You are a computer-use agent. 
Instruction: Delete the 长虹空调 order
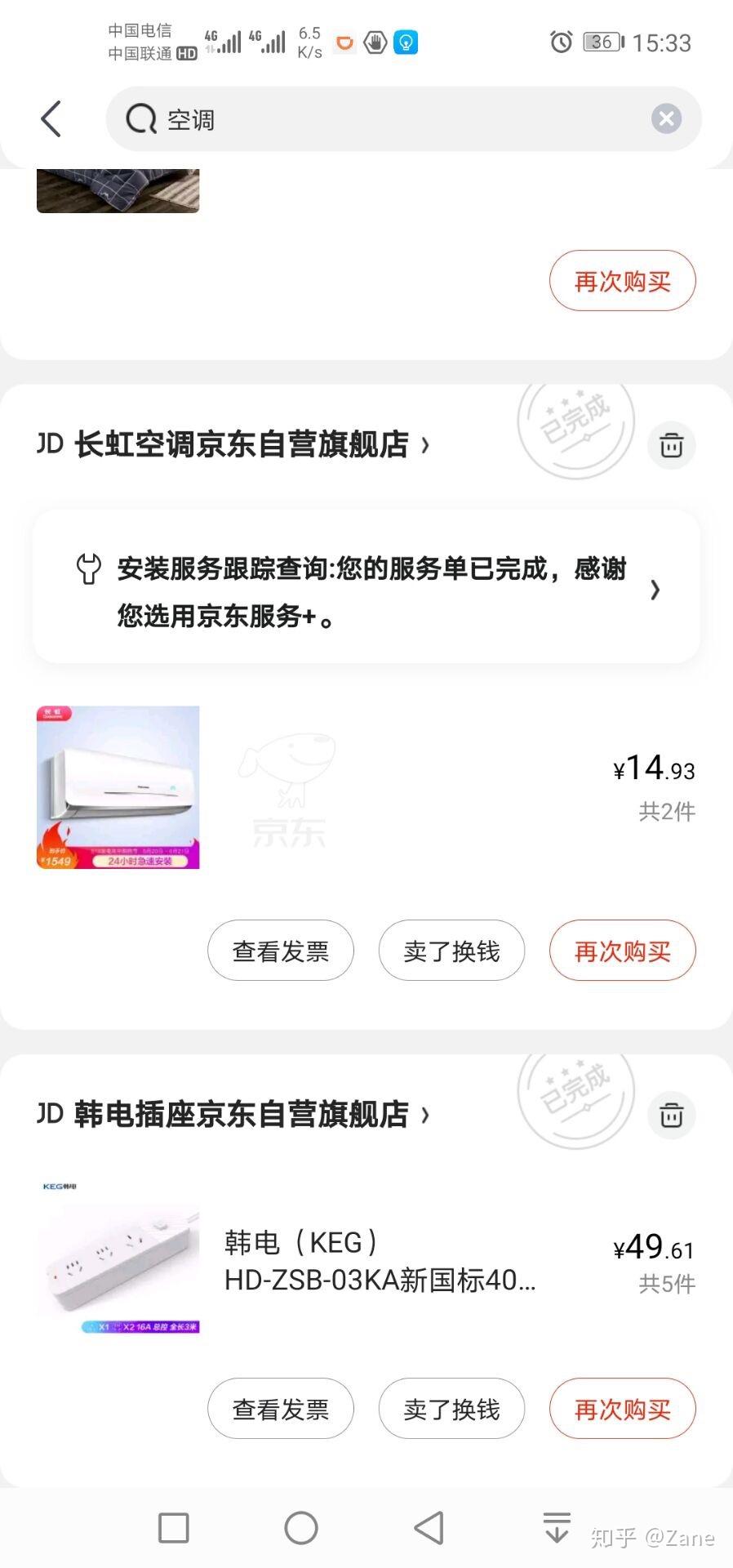pyautogui.click(x=671, y=446)
